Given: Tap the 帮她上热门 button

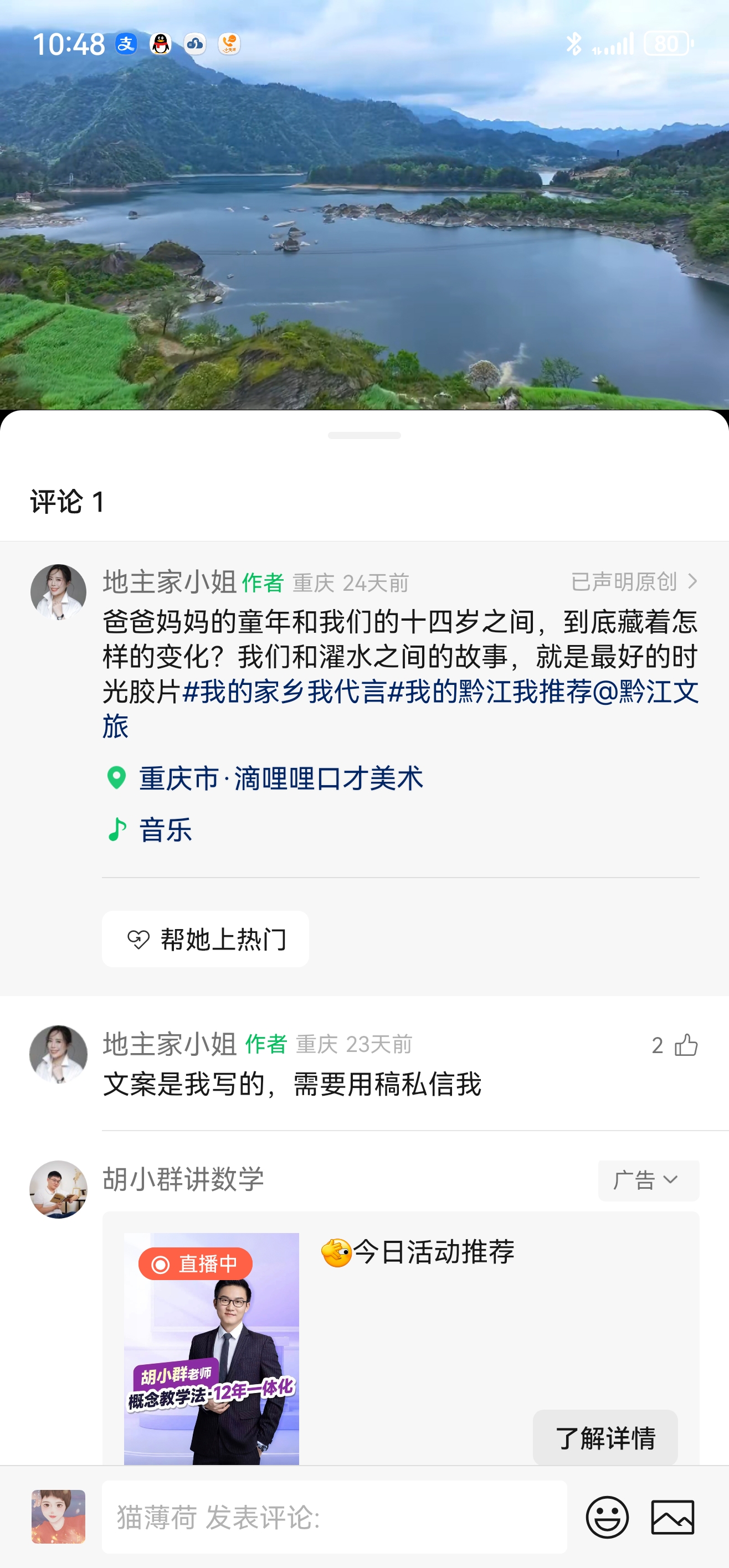Looking at the screenshot, I should (206, 939).
